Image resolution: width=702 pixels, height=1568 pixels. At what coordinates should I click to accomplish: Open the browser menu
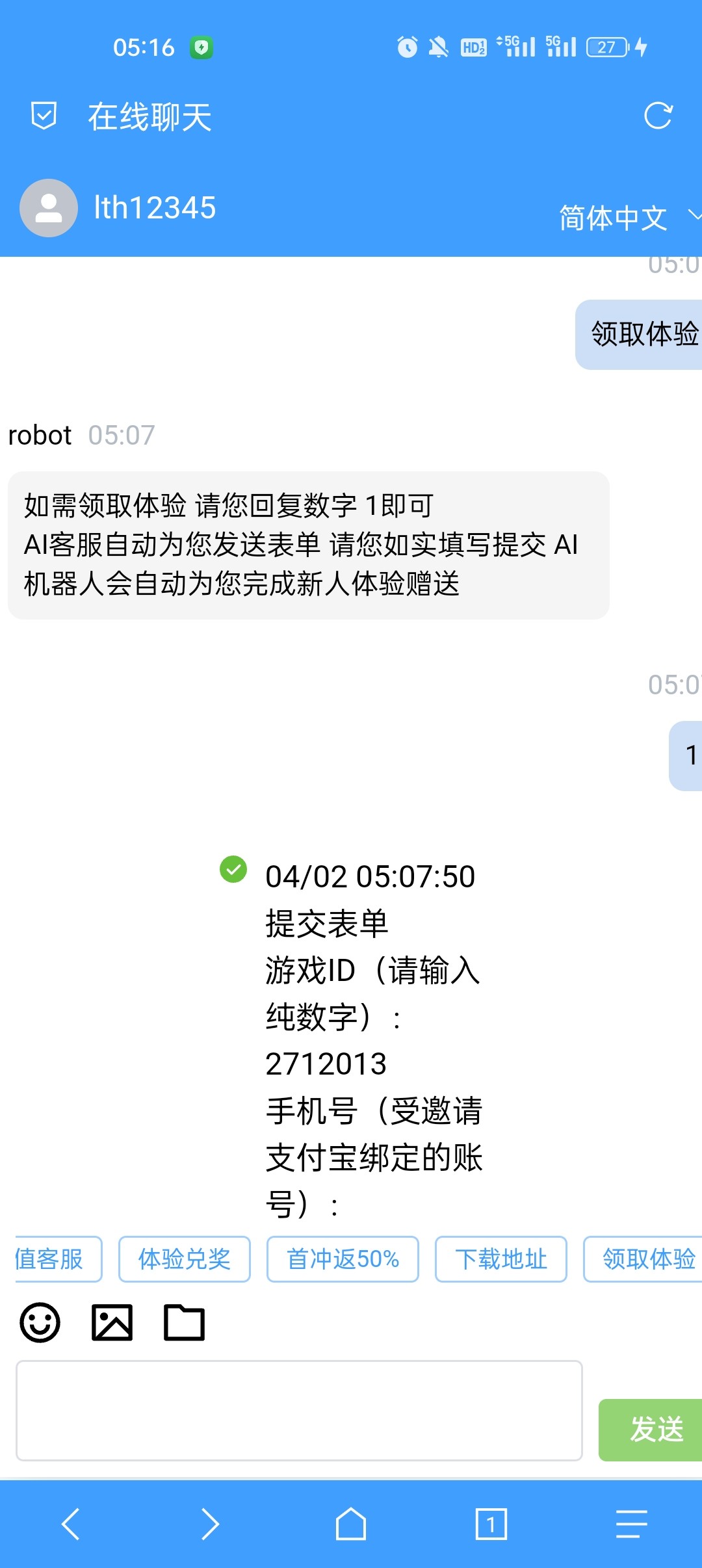[631, 1524]
